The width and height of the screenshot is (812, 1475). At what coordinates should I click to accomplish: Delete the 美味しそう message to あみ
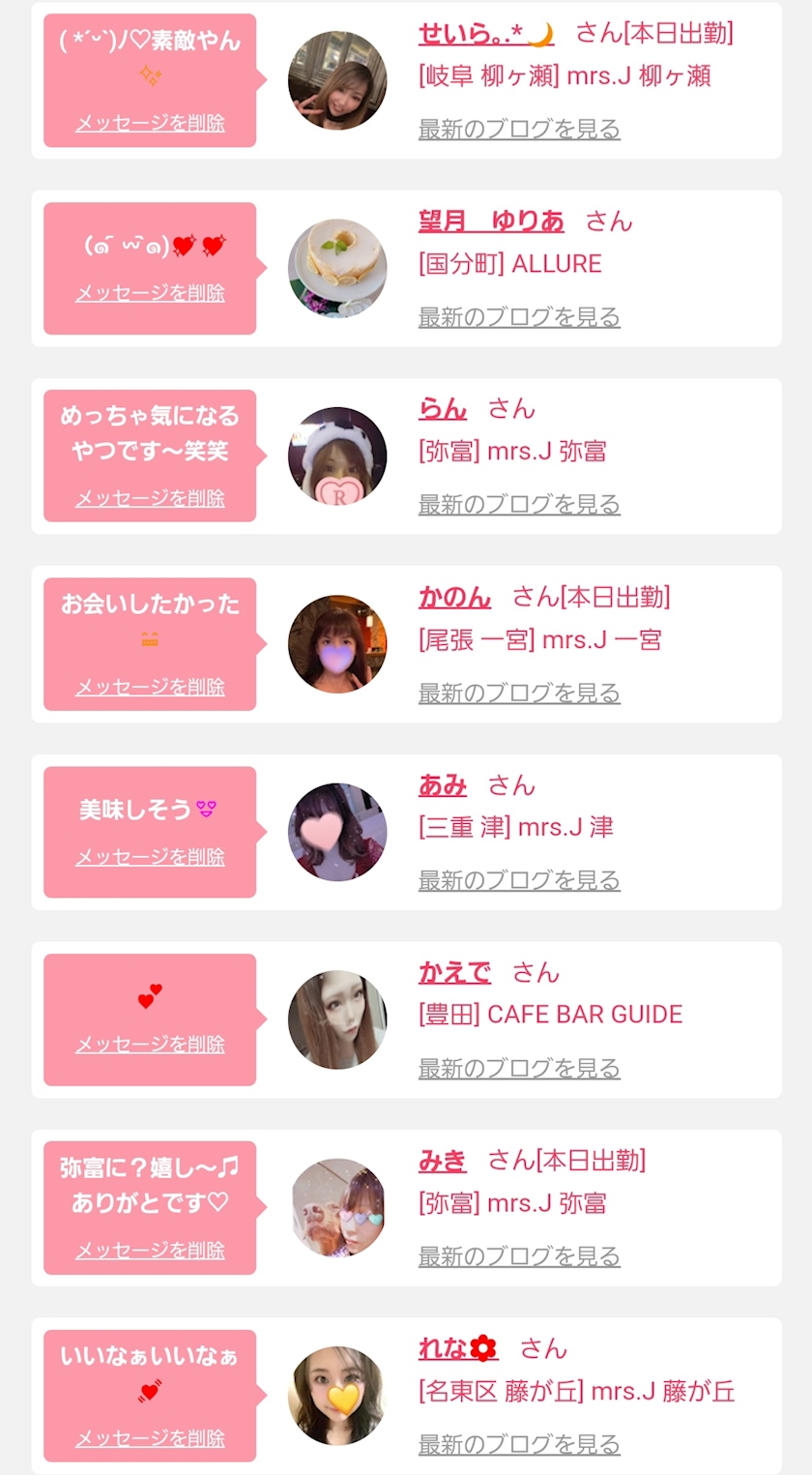150,857
